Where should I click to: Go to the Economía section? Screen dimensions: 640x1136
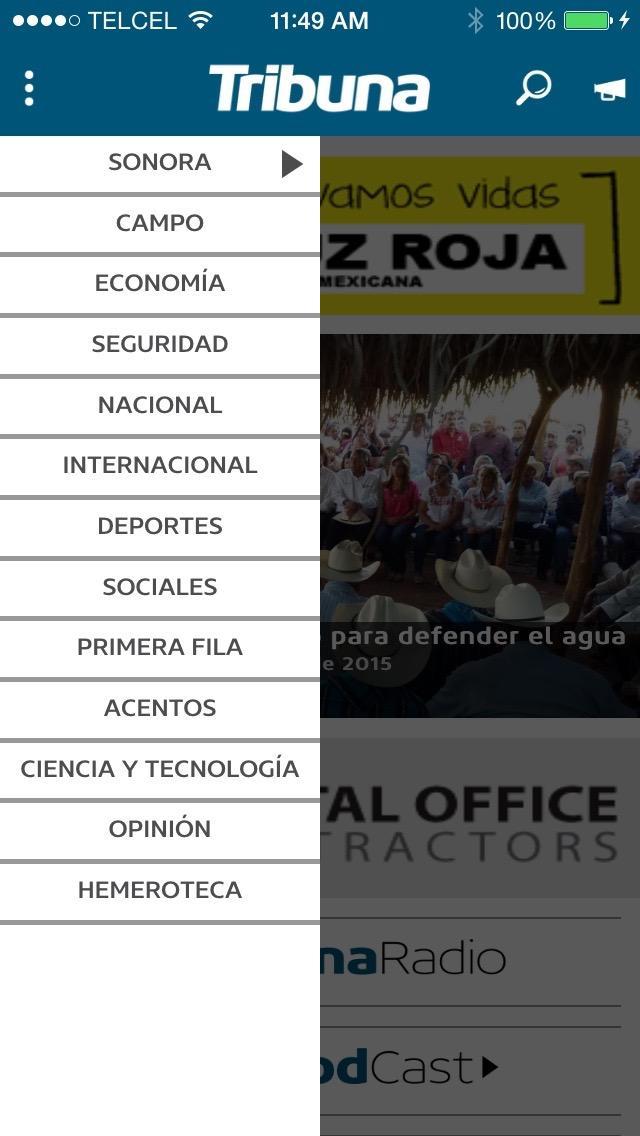160,284
